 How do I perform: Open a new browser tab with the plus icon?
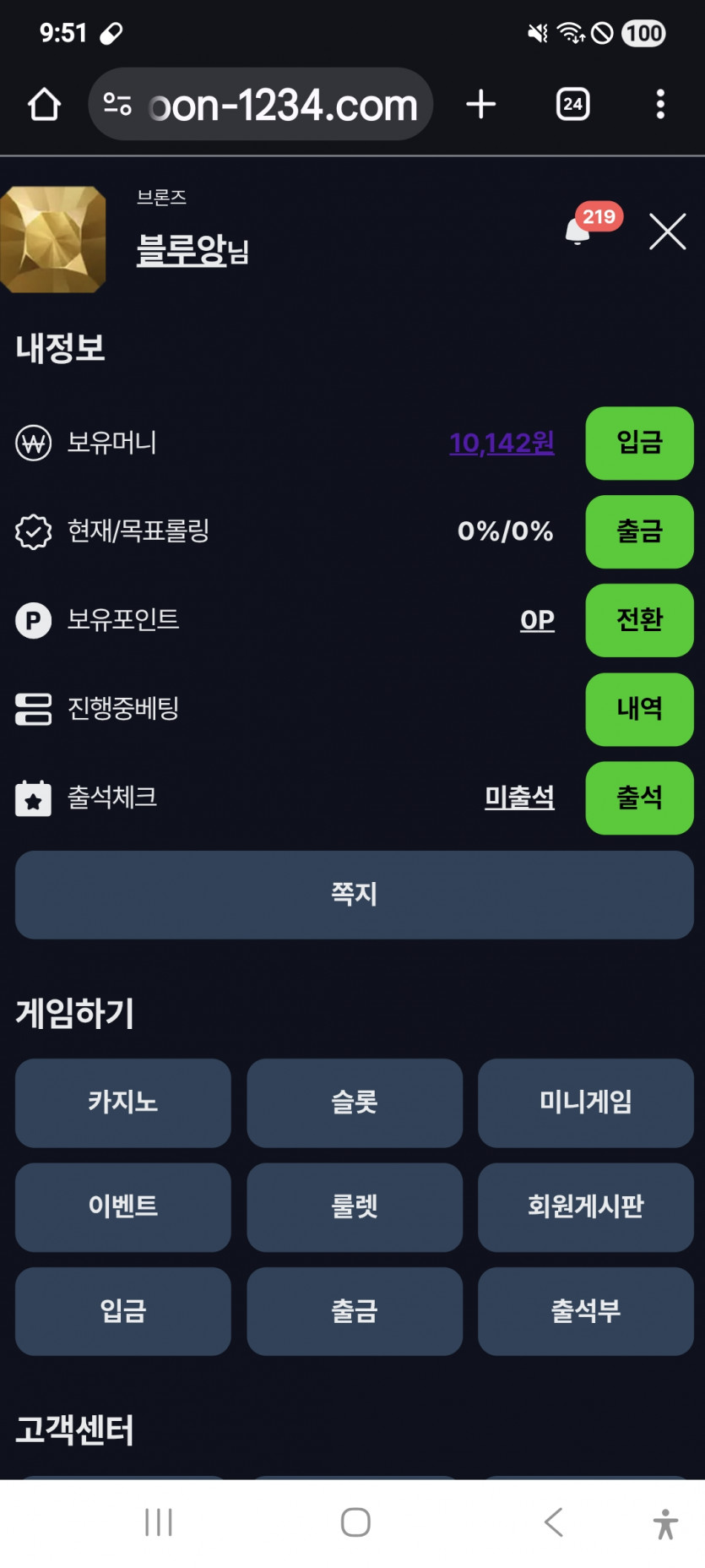480,103
